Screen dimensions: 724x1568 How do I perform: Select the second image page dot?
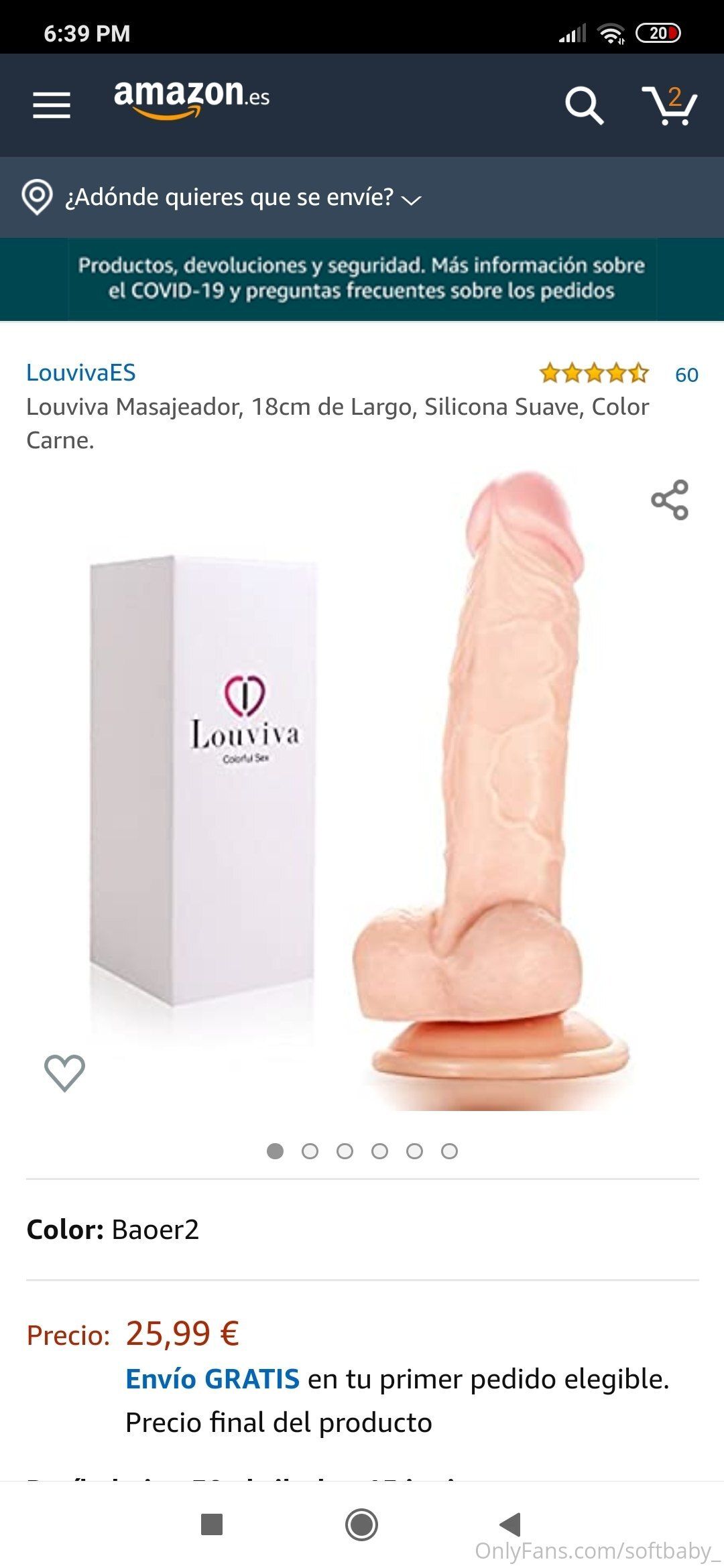310,1151
